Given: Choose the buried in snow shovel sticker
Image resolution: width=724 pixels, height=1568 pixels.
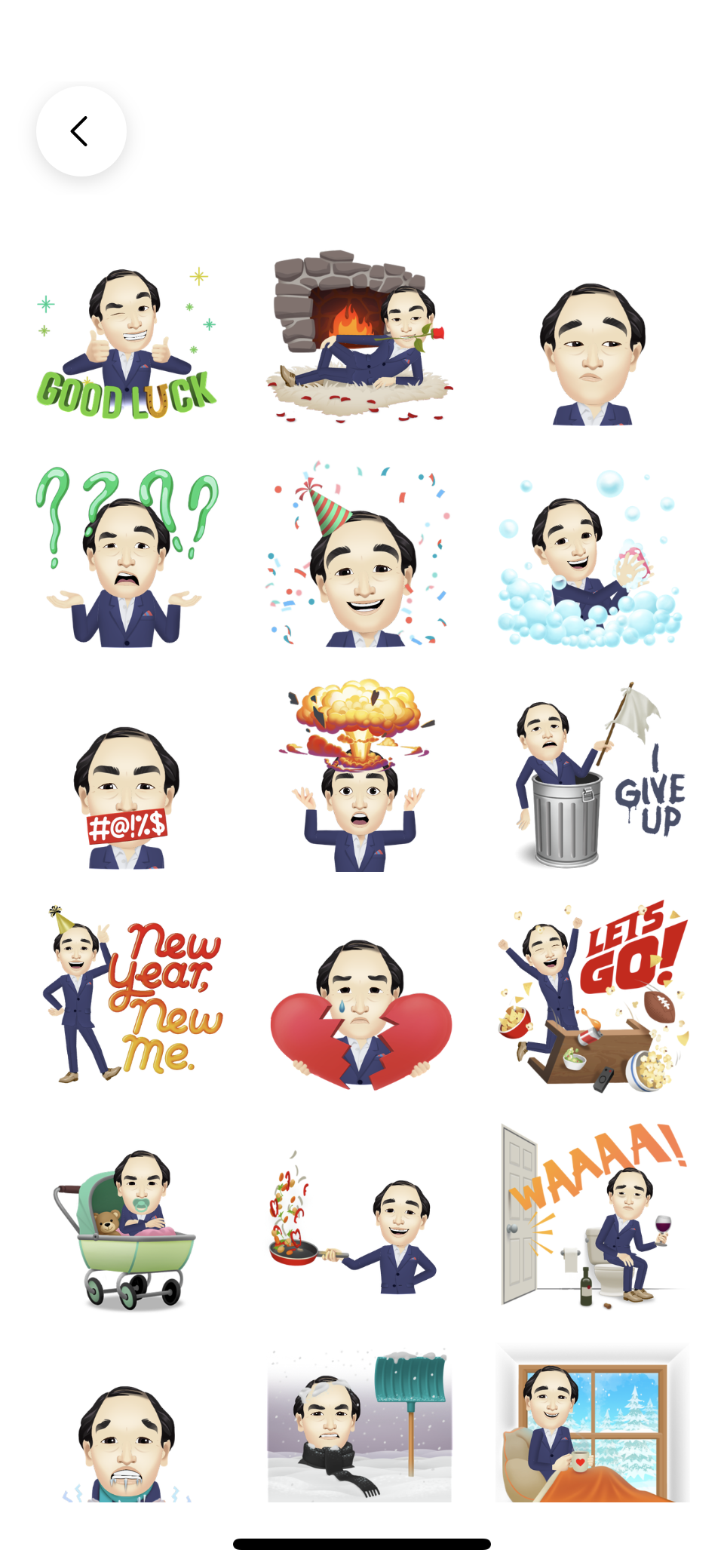Looking at the screenshot, I should (360, 1425).
